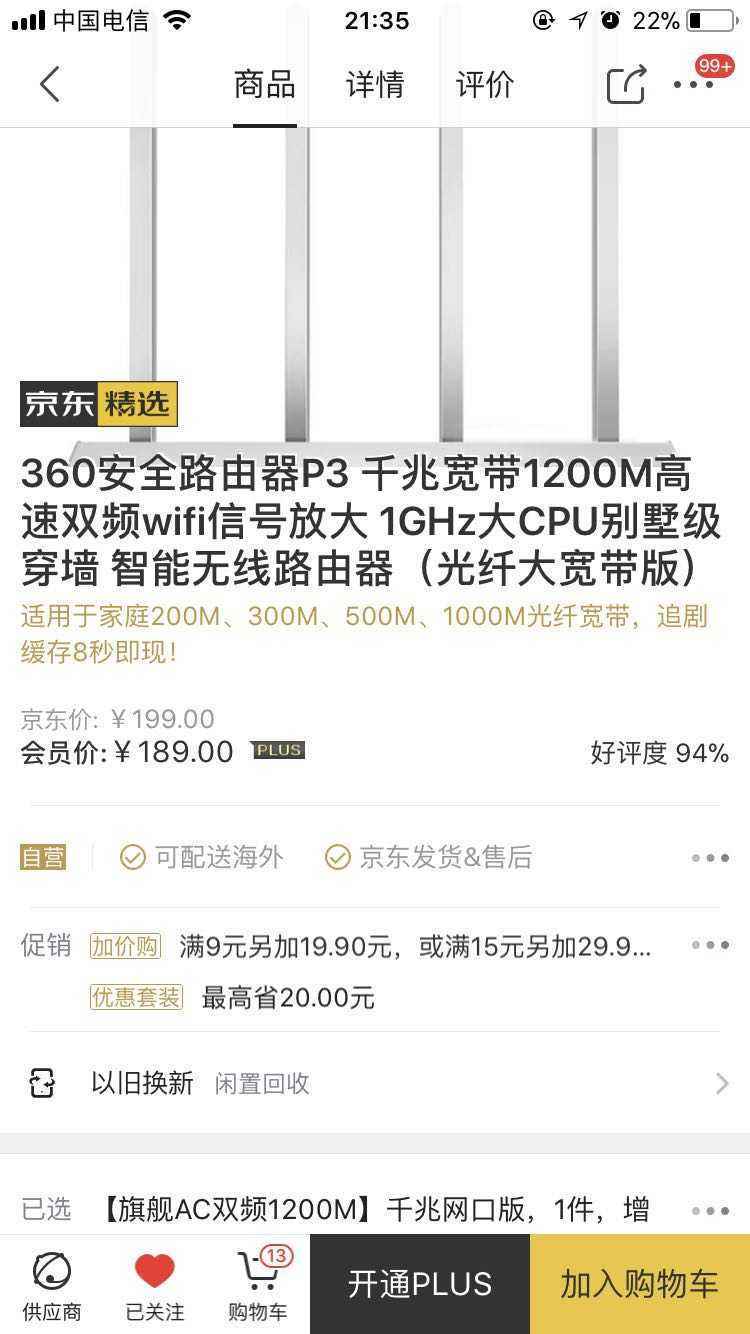This screenshot has width=750, height=1334.
Task: Contact the 供应商 supplier
Action: pos(52,1284)
